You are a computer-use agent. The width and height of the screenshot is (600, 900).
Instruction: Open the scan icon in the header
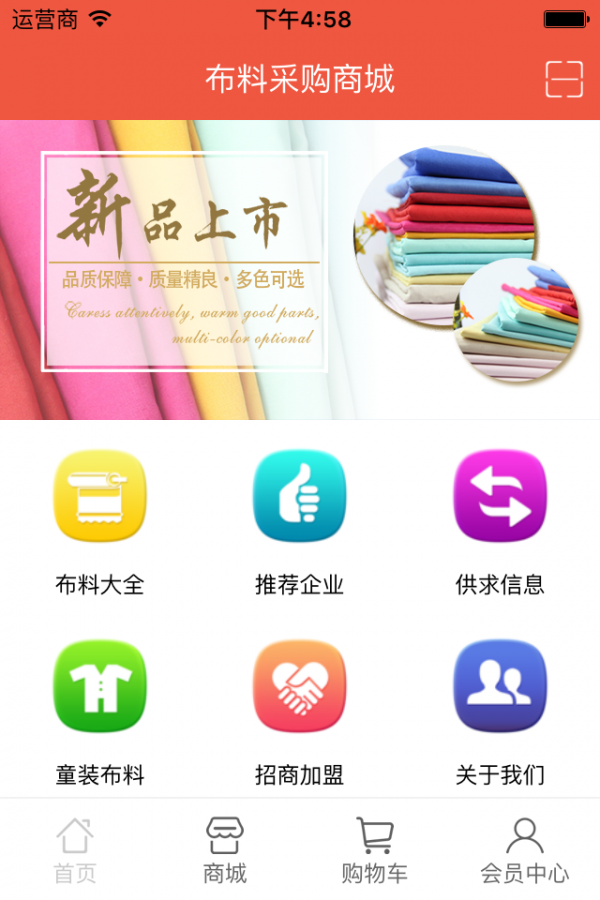564,79
